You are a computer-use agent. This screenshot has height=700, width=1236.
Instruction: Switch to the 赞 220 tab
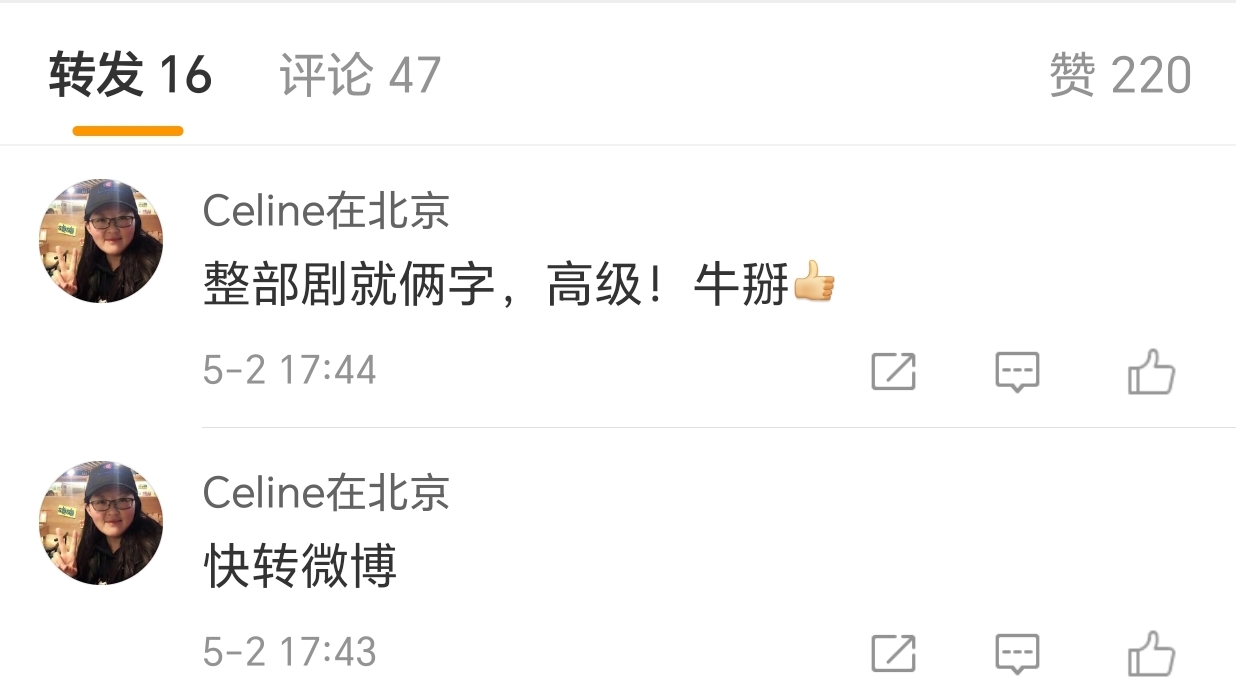pos(1119,76)
